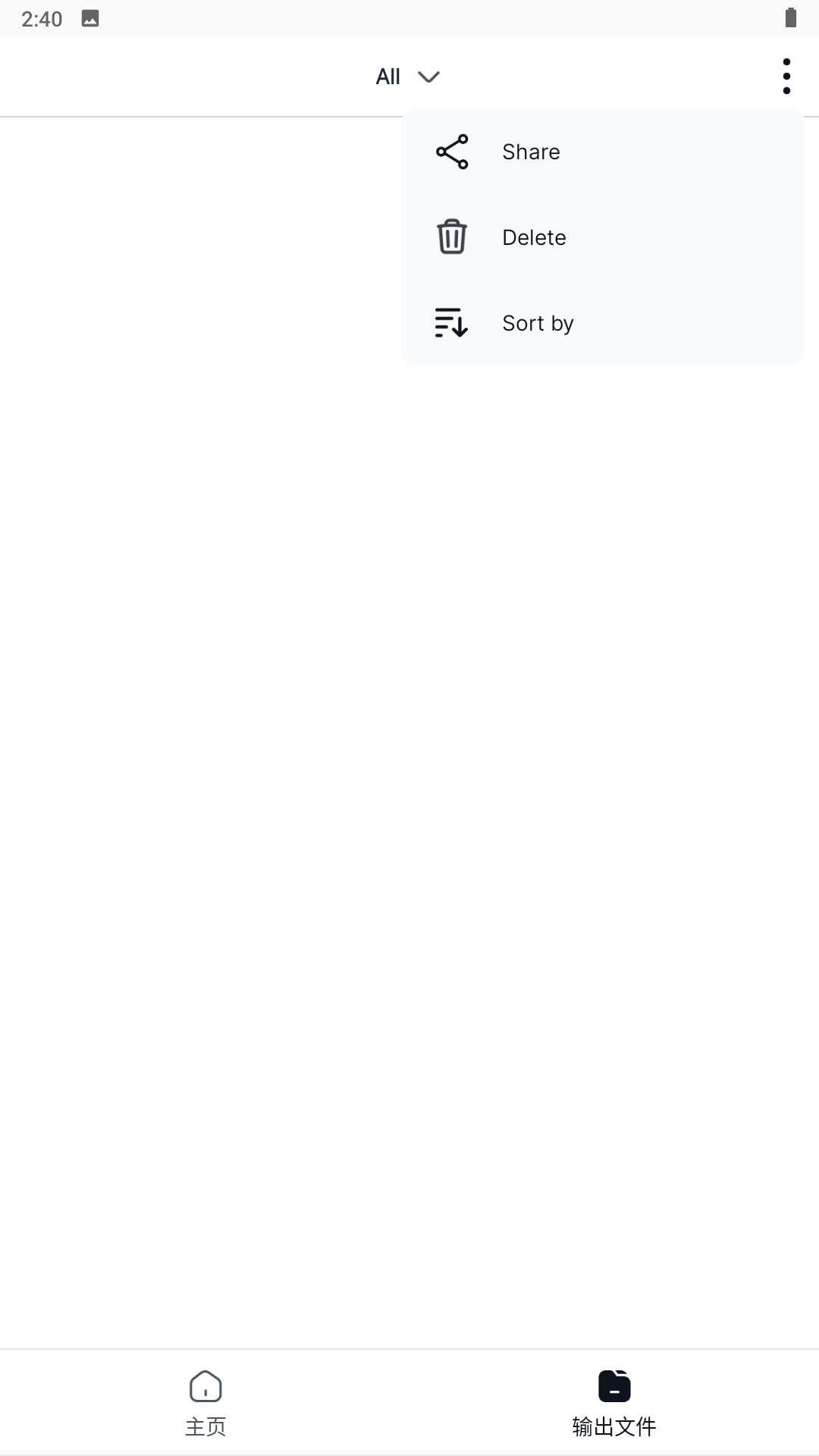Select the 输出文件 tab
819x1456 pixels.
613,1403
